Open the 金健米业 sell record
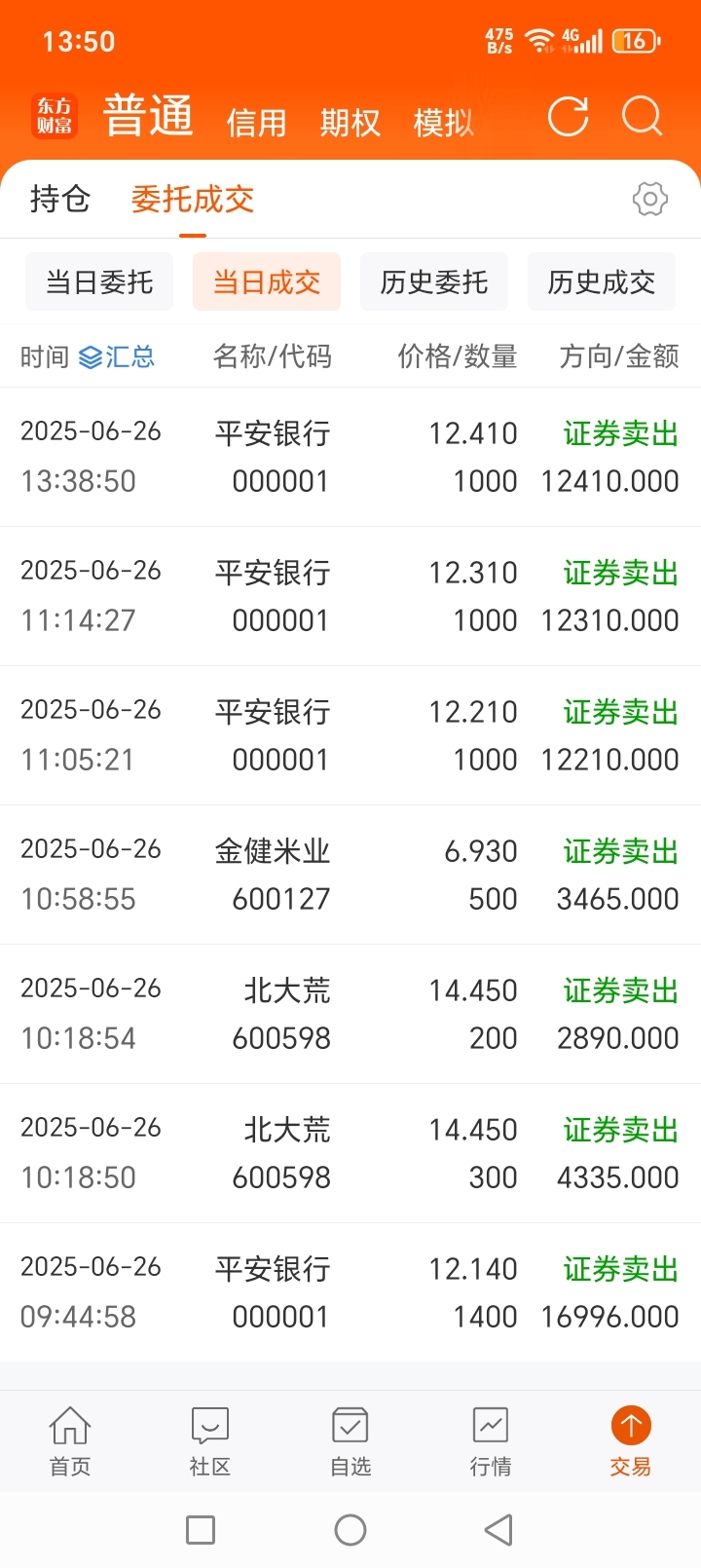 pos(350,875)
